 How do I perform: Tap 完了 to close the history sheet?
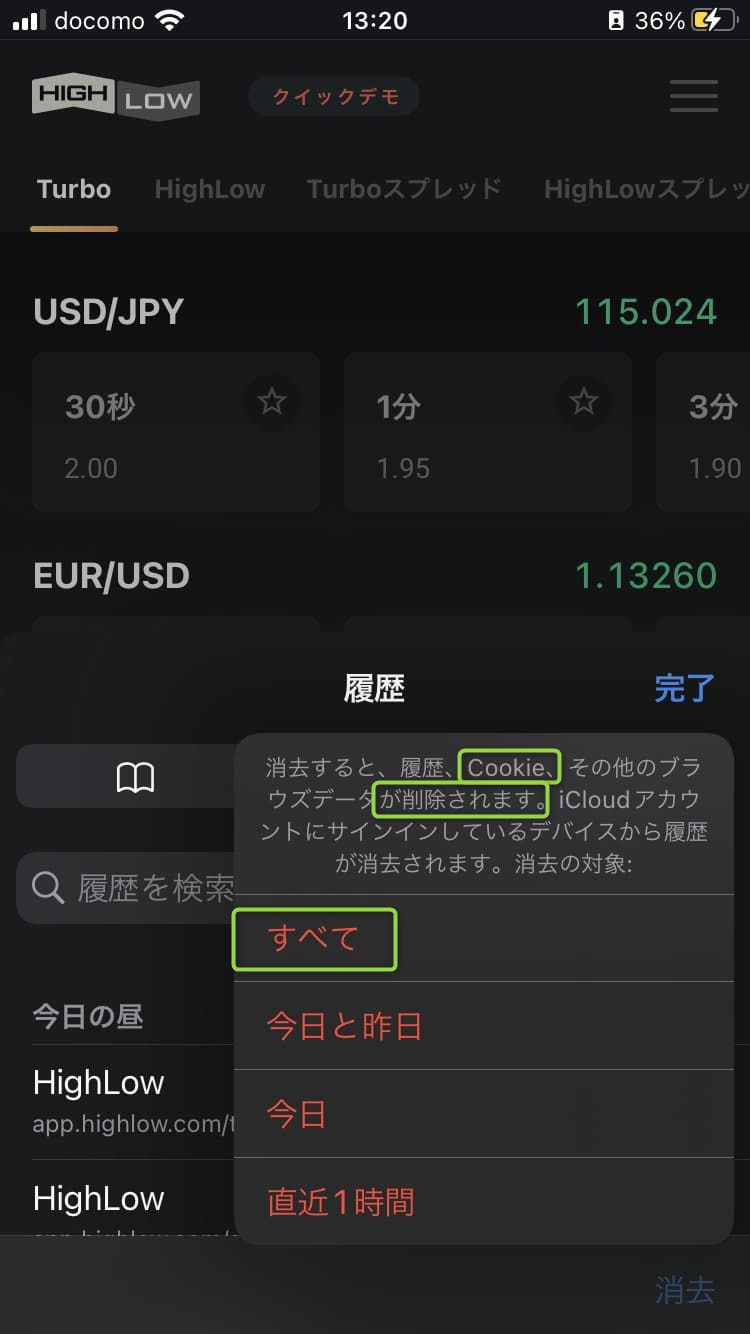[684, 688]
